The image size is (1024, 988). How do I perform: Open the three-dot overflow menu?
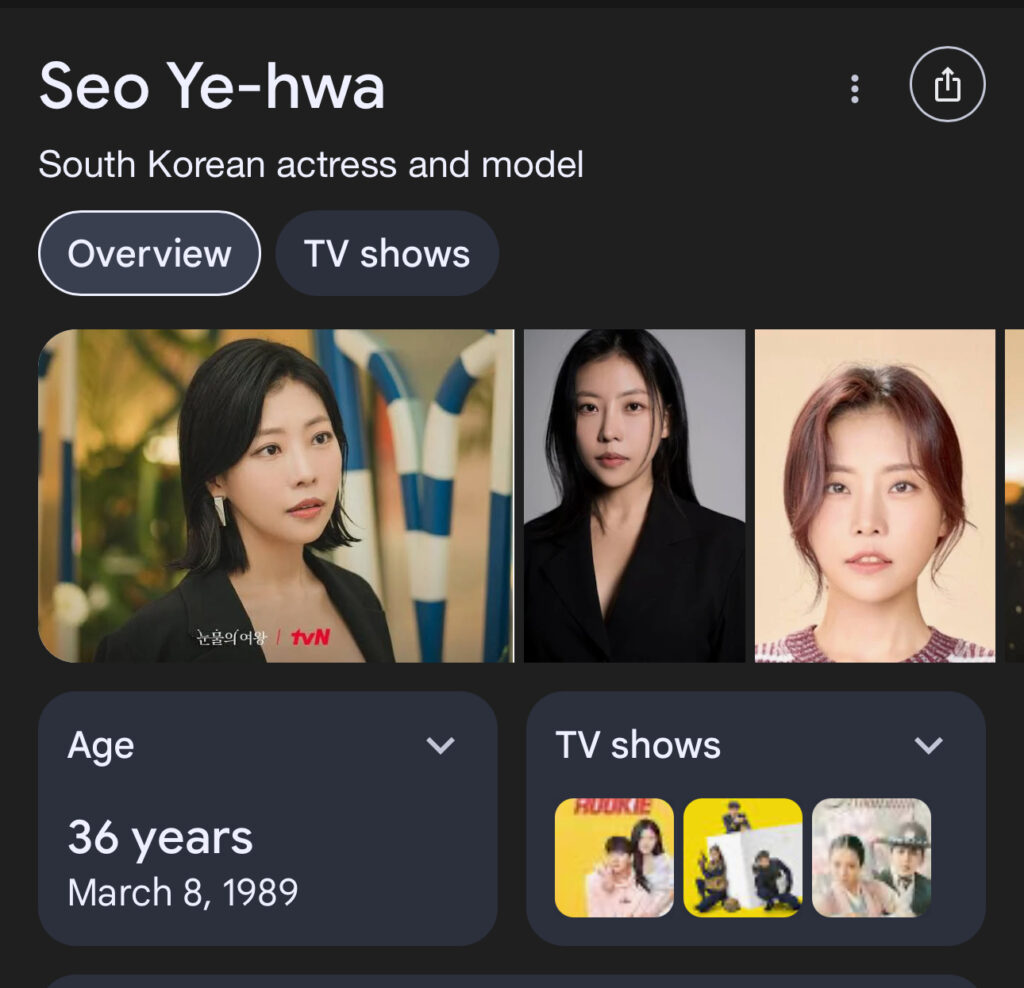[854, 89]
